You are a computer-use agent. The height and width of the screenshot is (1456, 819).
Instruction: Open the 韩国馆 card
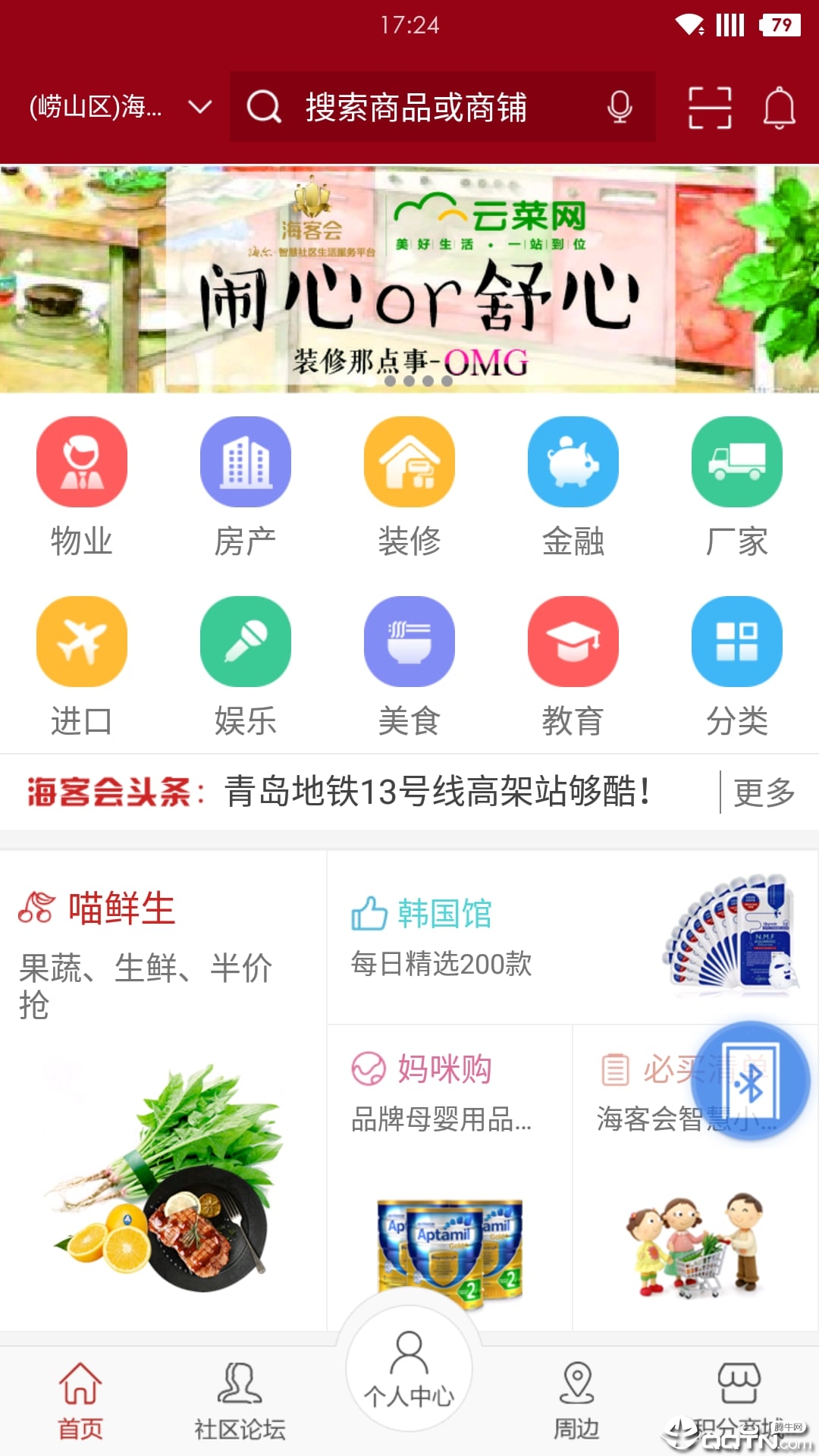(573, 938)
